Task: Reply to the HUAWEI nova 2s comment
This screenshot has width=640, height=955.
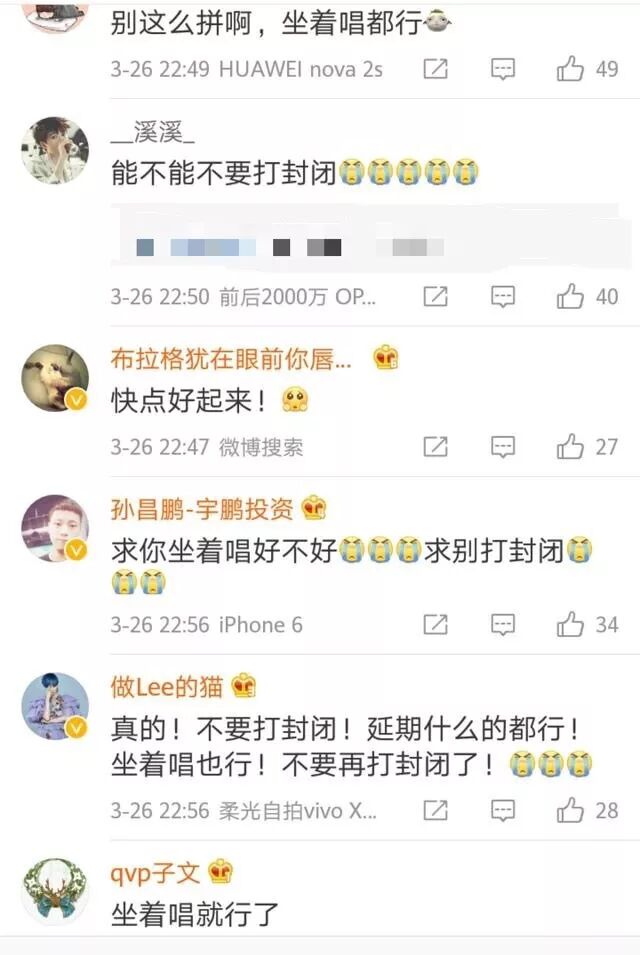Action: [503, 69]
